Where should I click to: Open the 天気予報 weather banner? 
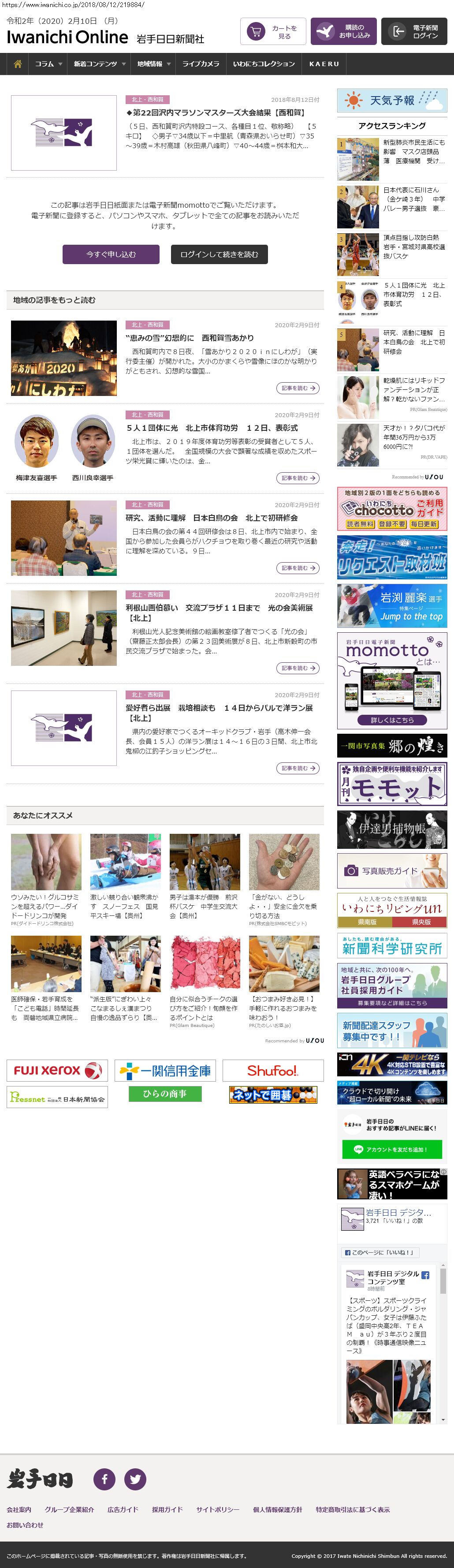tap(392, 101)
